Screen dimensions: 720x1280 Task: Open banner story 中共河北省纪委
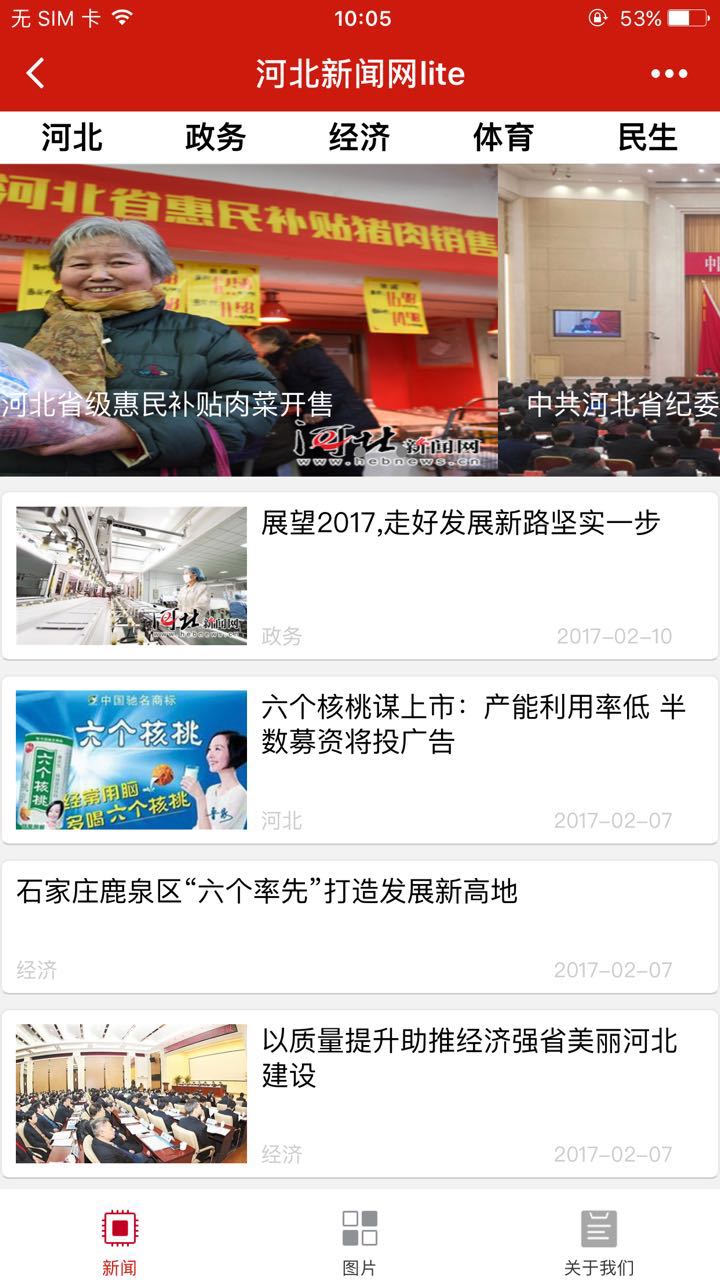tap(610, 320)
